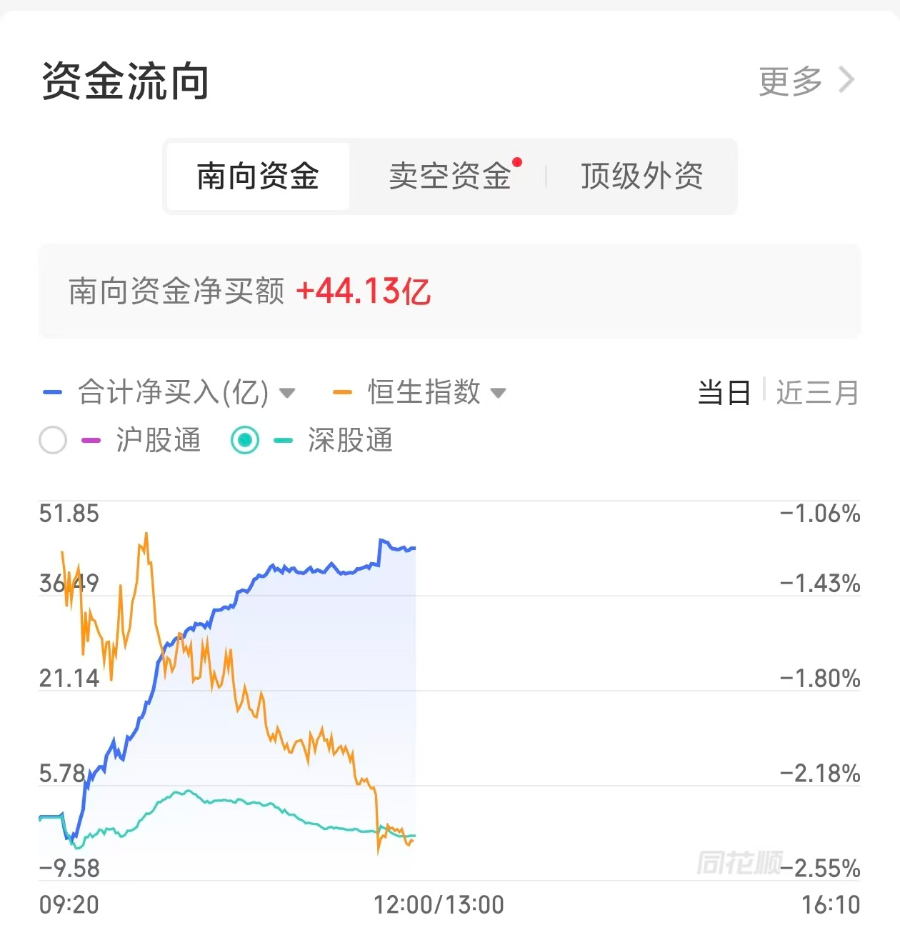
Task: Open 更多 for more fund flow details
Action: pyautogui.click(x=806, y=81)
